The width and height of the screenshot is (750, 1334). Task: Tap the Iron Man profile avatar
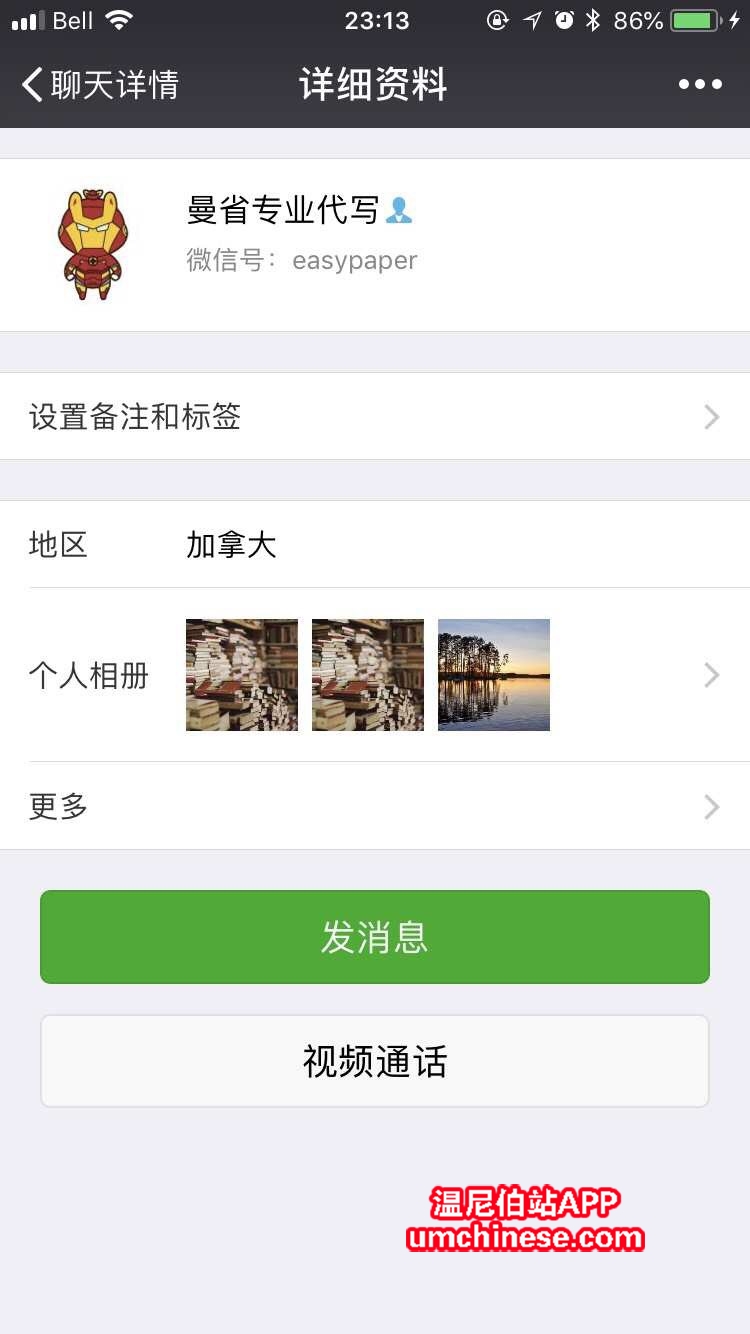click(x=93, y=244)
